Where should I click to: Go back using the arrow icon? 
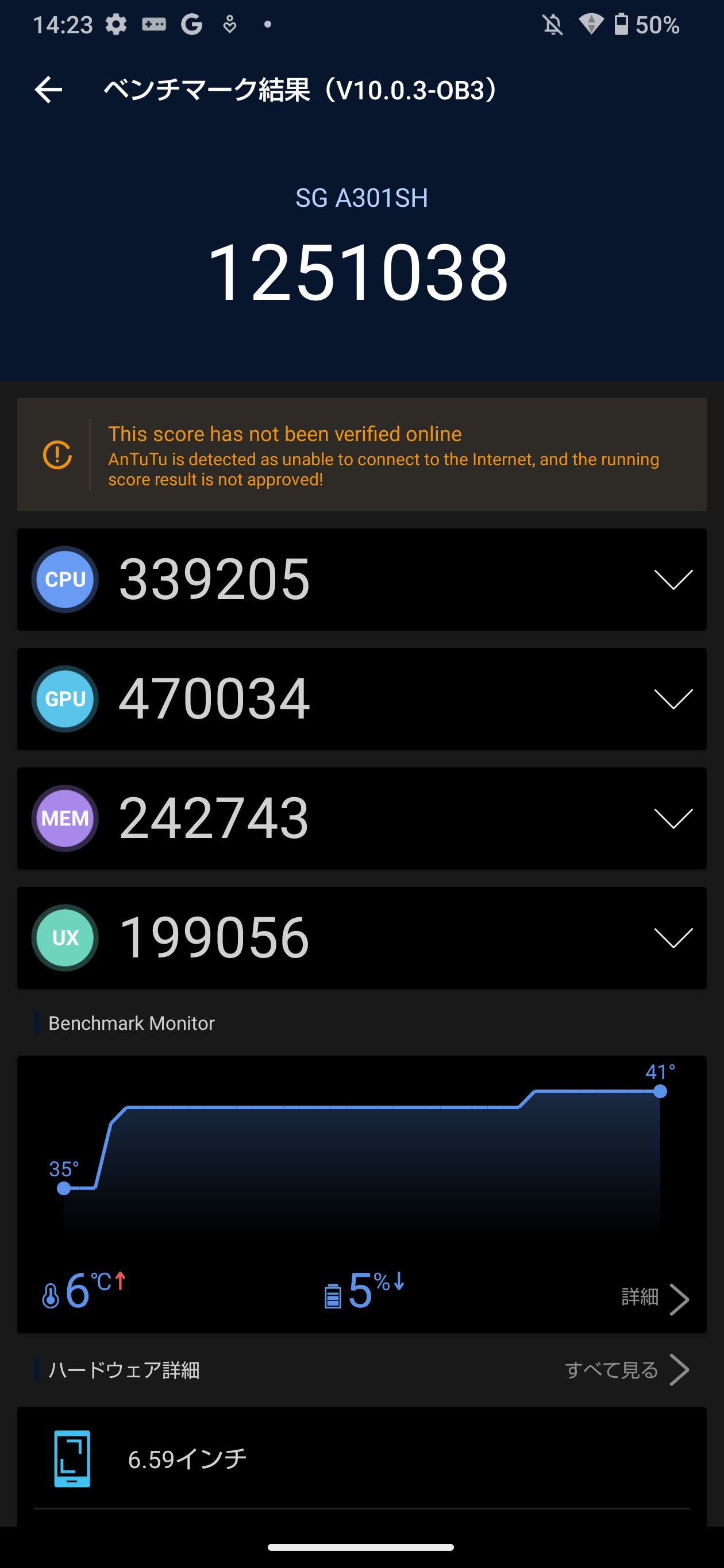click(x=48, y=90)
